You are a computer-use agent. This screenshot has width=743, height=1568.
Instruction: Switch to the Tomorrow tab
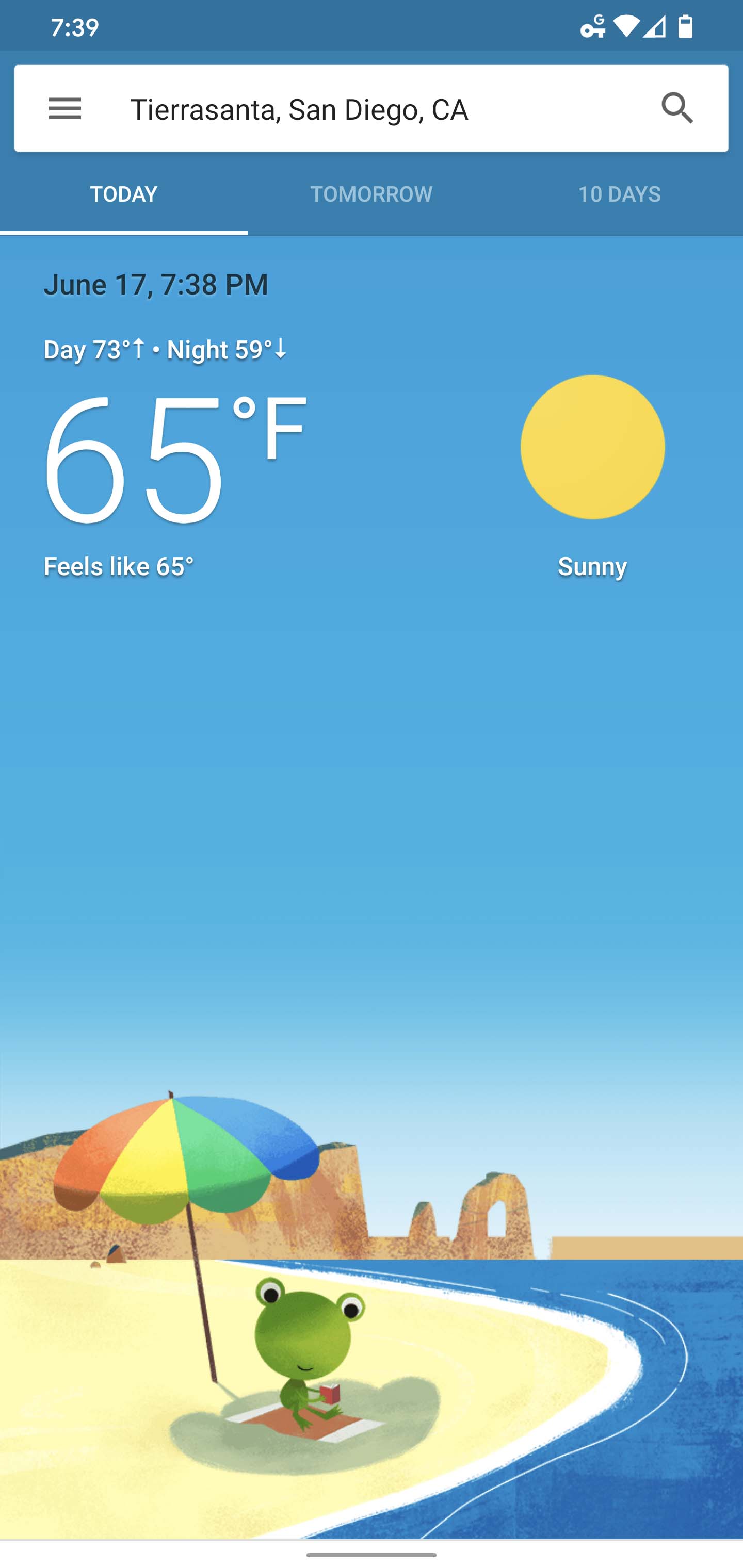[x=371, y=194]
